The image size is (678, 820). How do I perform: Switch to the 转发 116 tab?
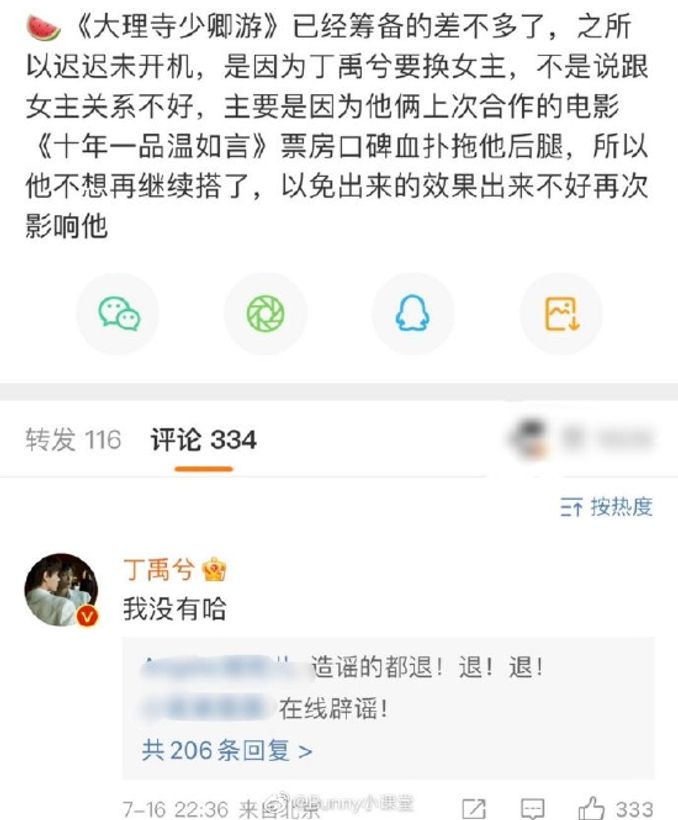73,439
